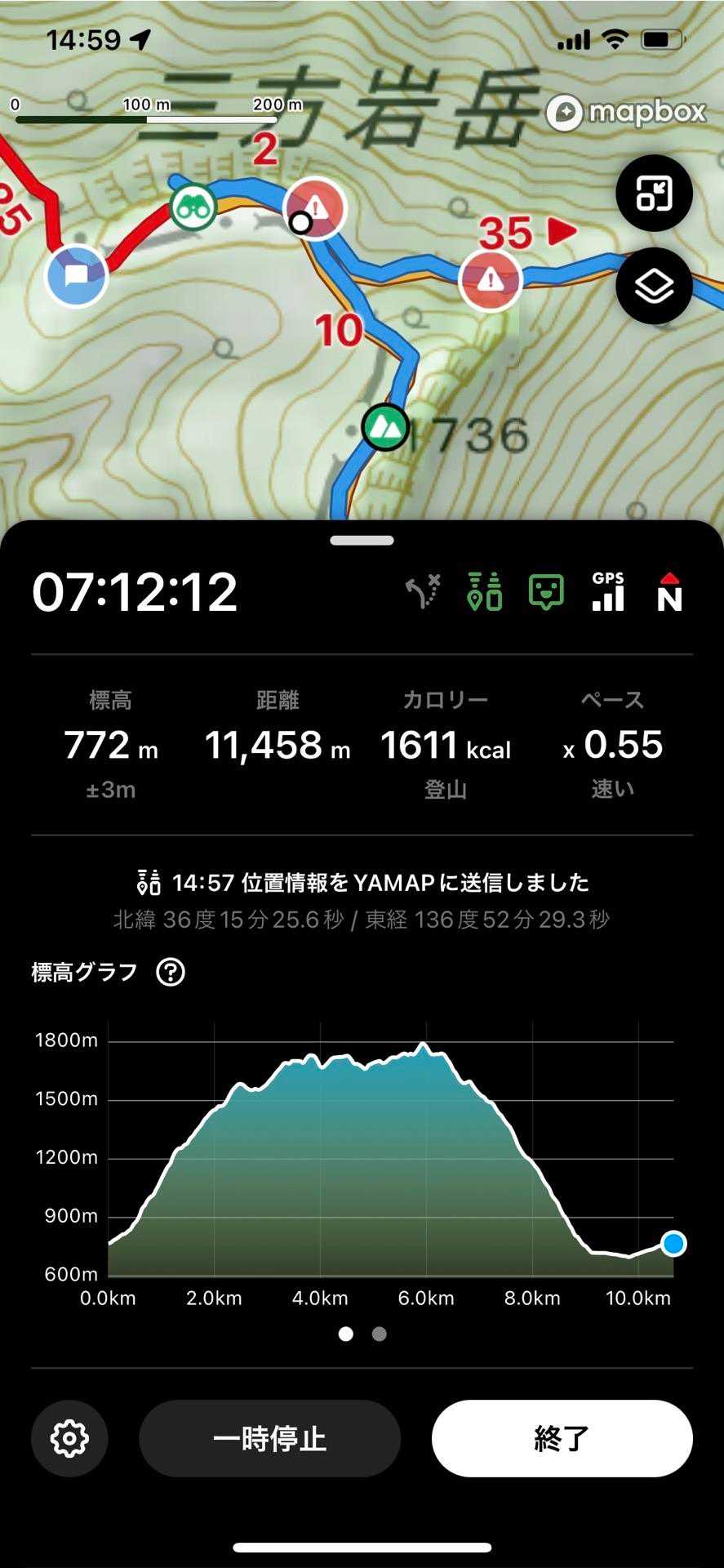Open the green mountain summit marker

[385, 426]
